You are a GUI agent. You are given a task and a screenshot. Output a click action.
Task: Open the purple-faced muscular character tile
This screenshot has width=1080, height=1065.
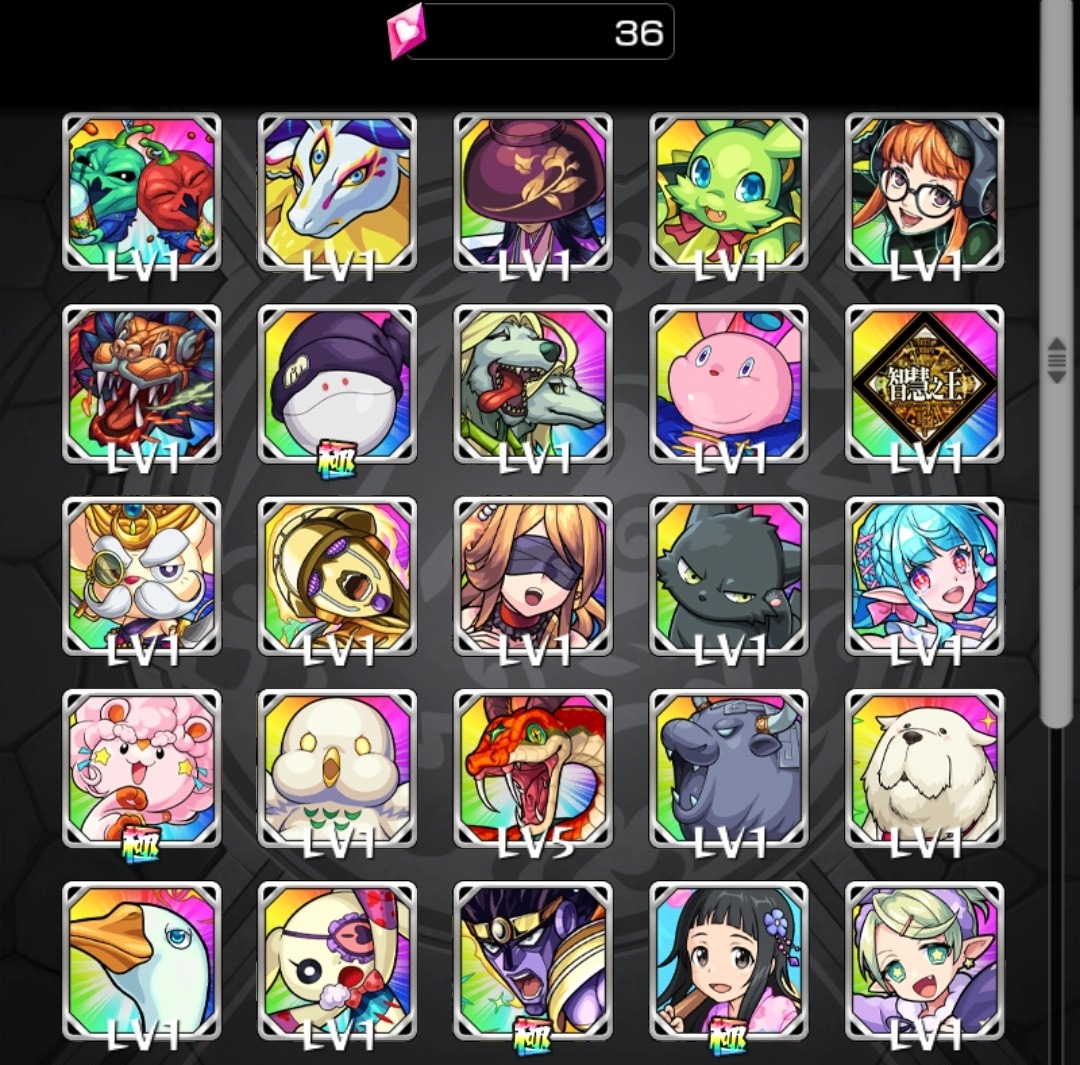(533, 960)
